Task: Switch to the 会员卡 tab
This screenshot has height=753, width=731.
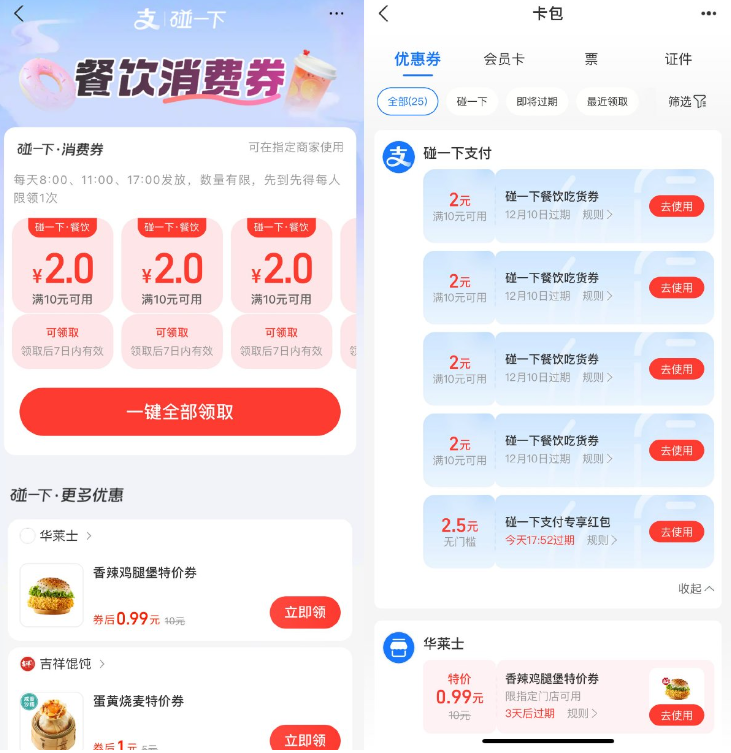Action: coord(503,59)
